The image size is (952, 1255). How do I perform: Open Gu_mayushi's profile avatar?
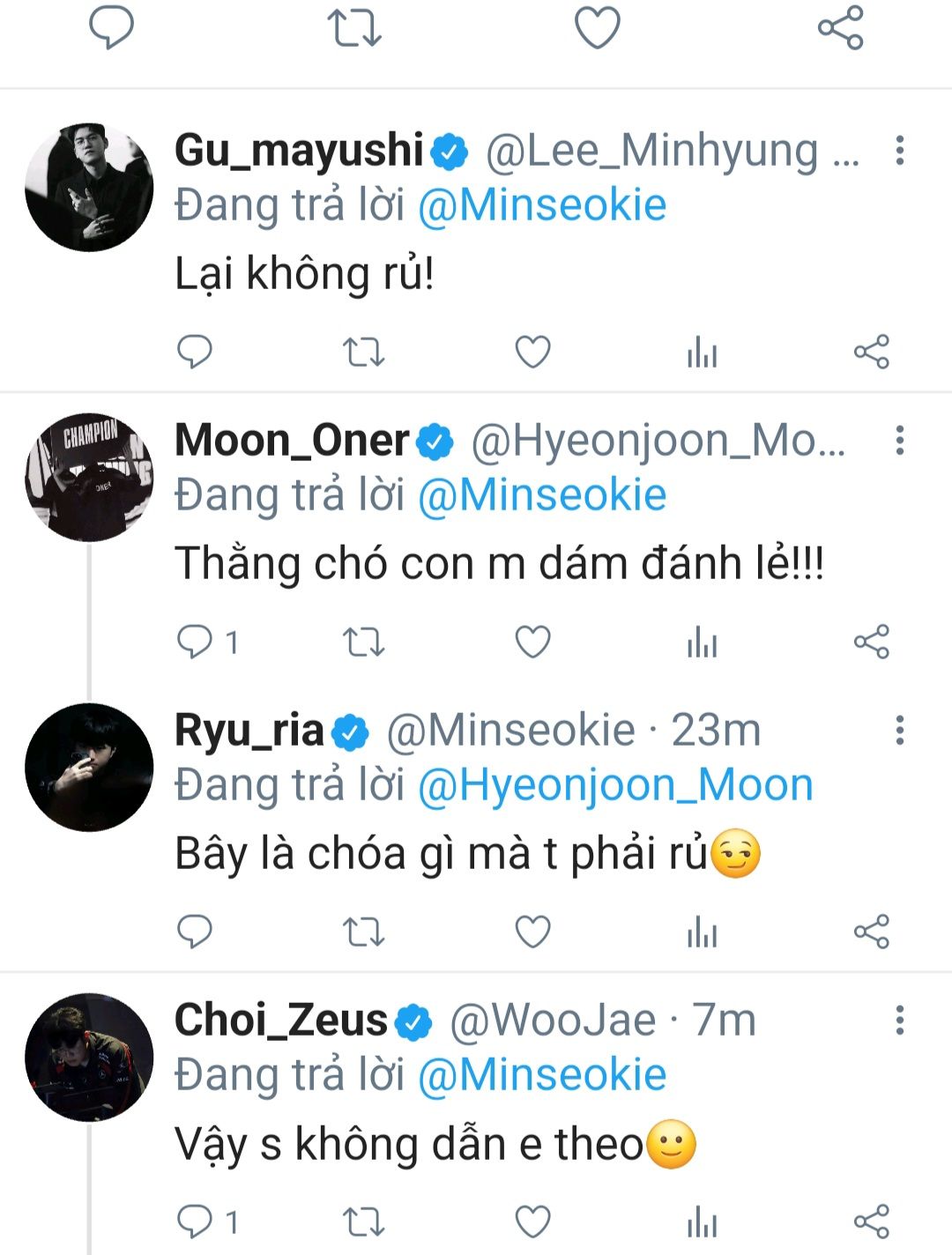point(89,188)
